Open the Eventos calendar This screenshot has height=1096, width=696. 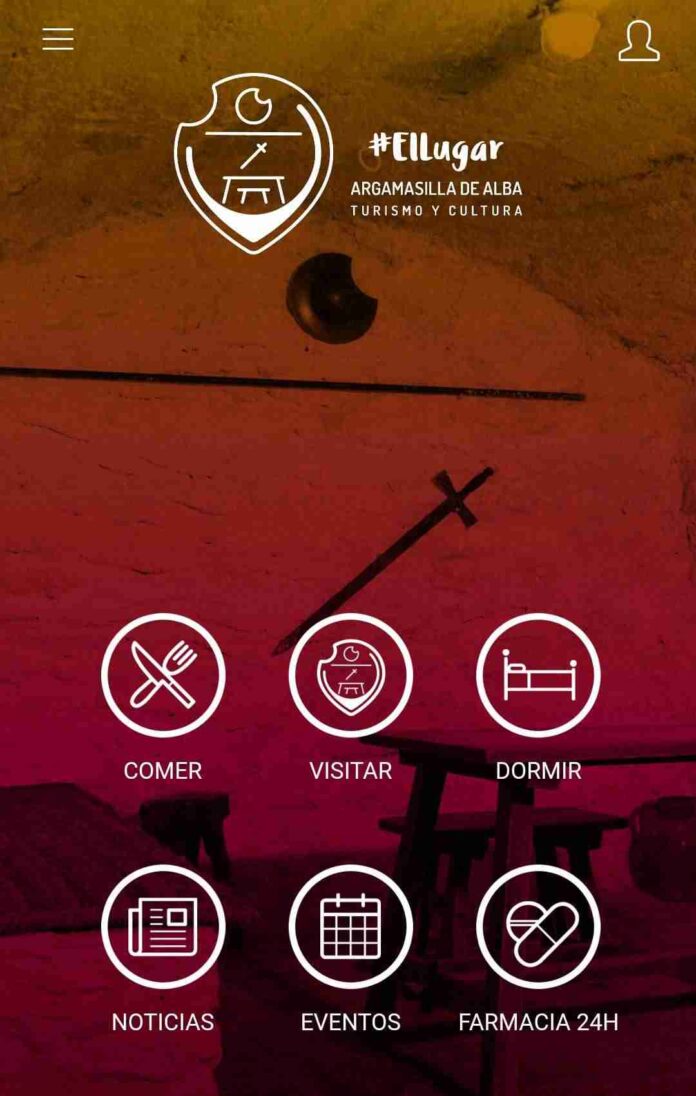pyautogui.click(x=350, y=926)
